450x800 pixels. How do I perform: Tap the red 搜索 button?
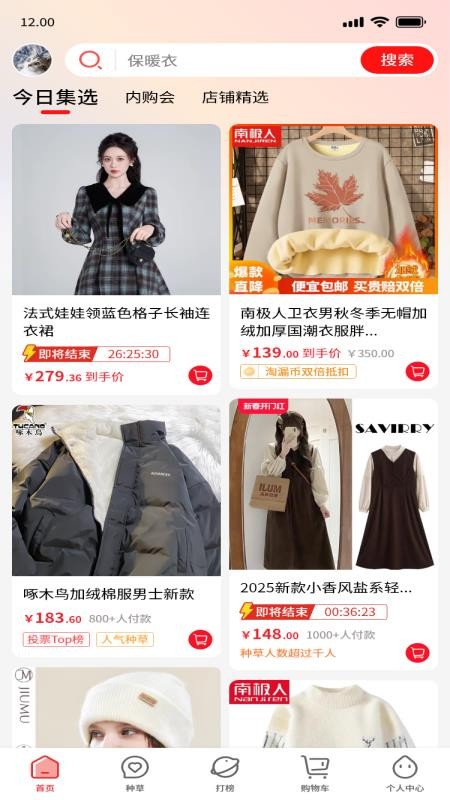click(397, 60)
